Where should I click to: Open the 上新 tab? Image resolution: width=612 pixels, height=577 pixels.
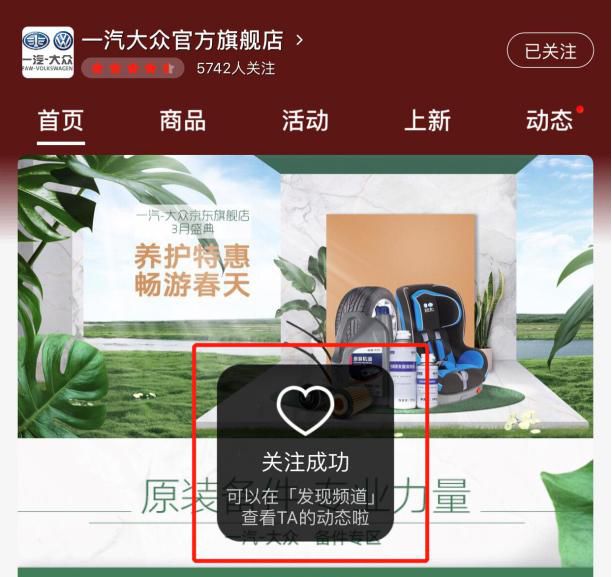coord(427,121)
